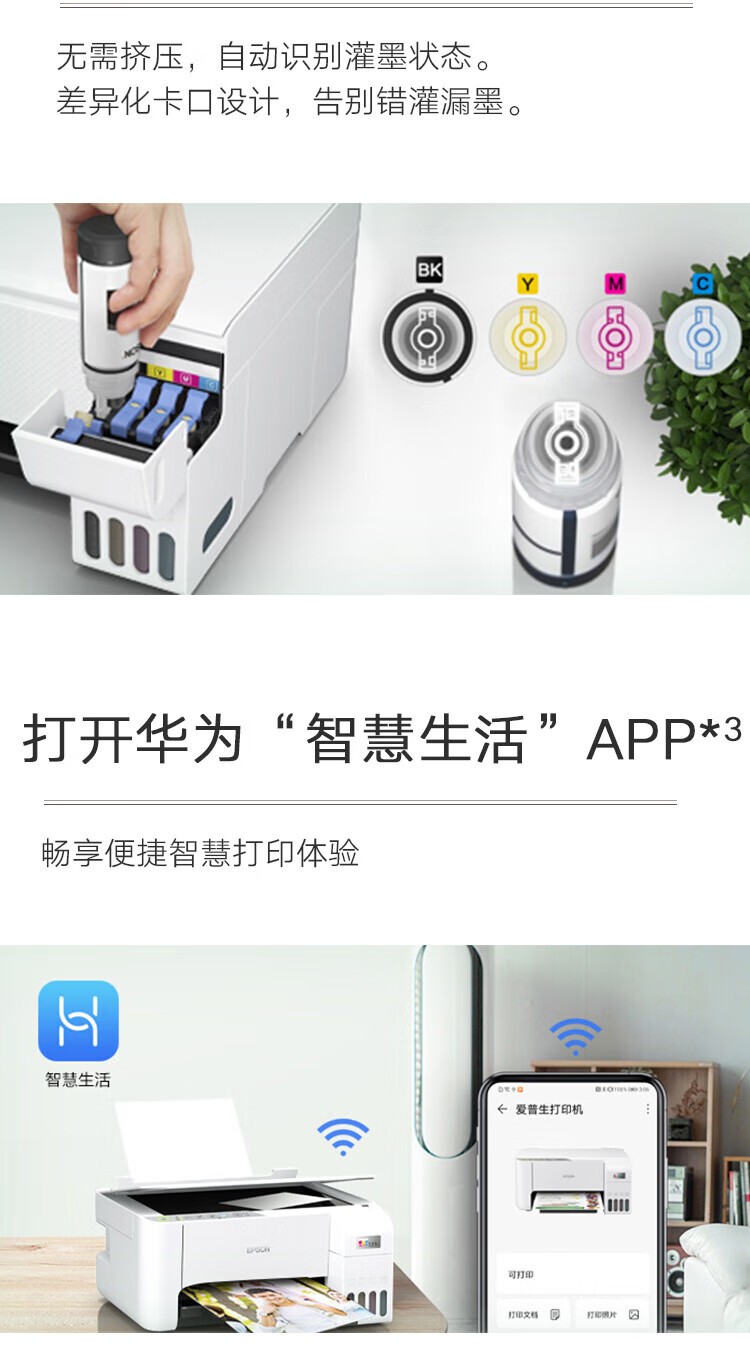Select the M magenta bottle cap marker
Viewport: 750px width, 1356px height.
coord(616,335)
